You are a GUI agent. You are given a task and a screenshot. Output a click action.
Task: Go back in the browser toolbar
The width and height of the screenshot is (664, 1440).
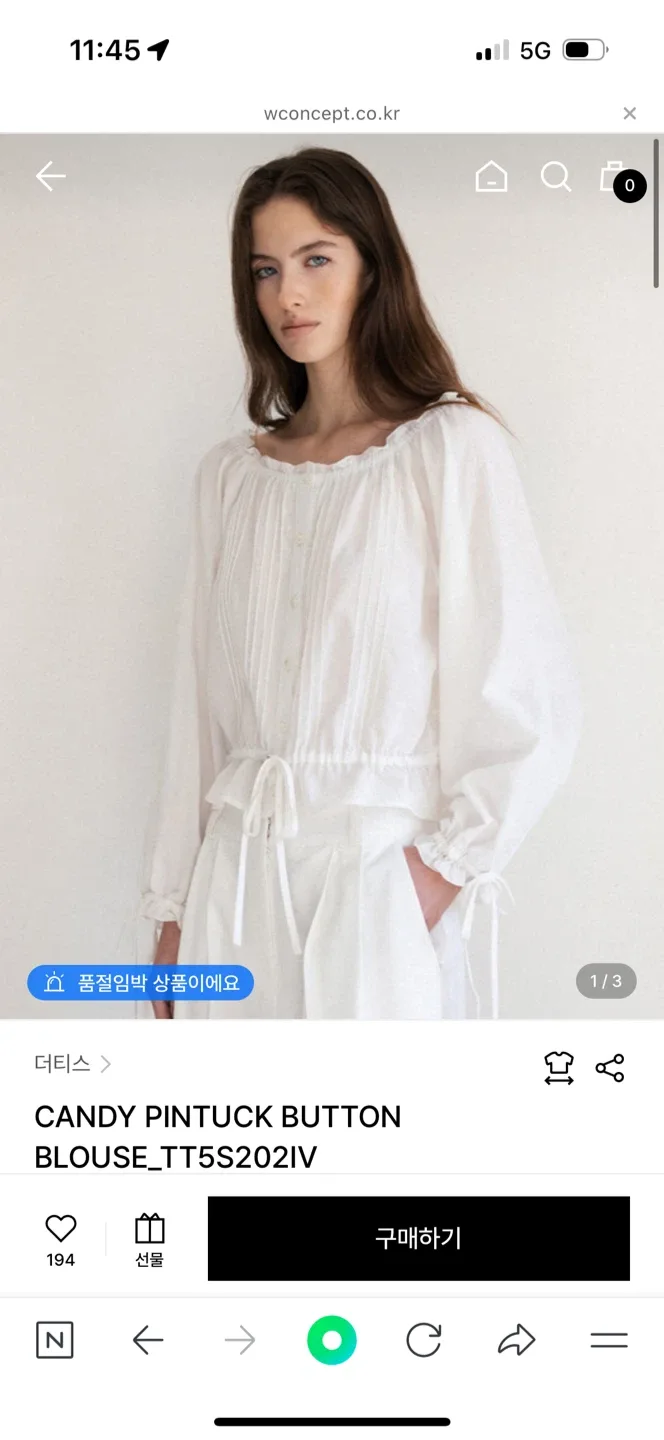coord(148,1340)
